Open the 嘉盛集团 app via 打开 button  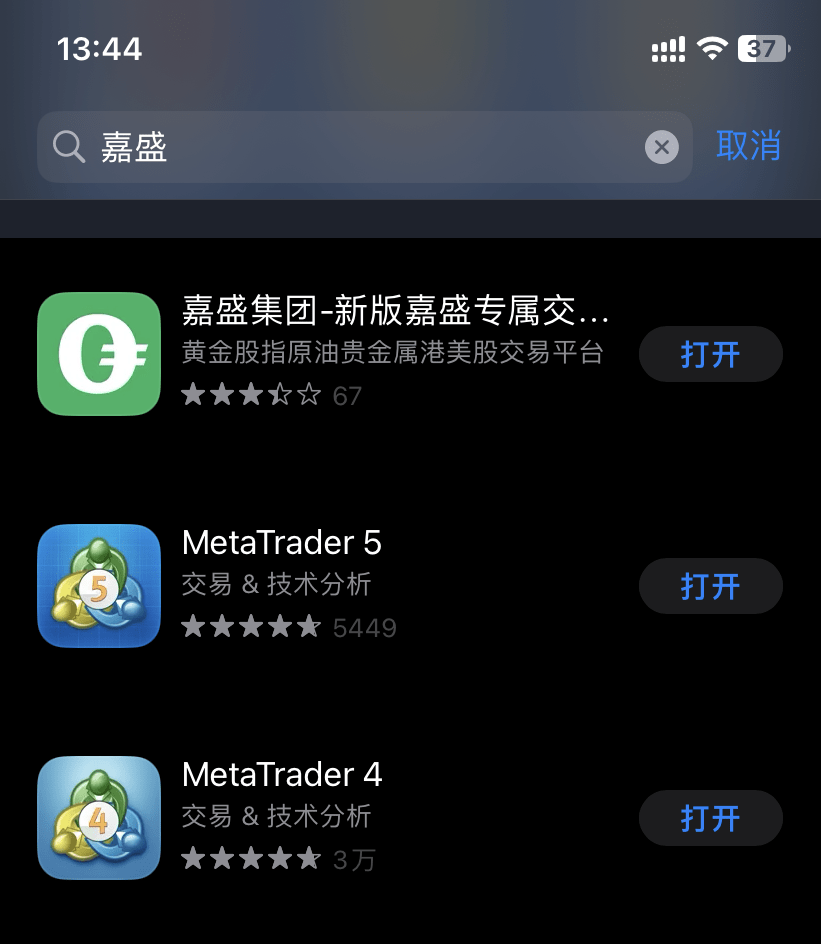710,353
